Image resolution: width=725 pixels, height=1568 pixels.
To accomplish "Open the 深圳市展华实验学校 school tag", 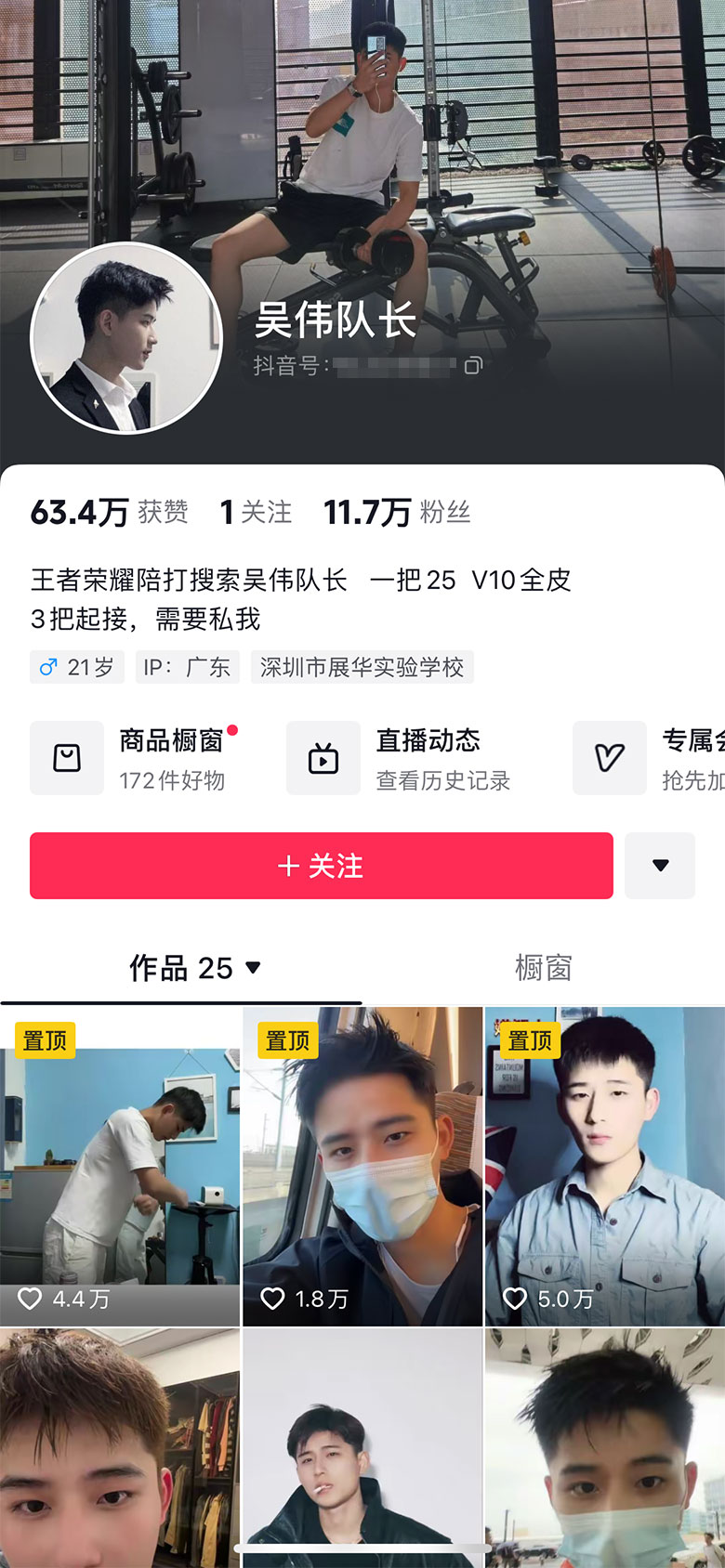I will [x=362, y=667].
